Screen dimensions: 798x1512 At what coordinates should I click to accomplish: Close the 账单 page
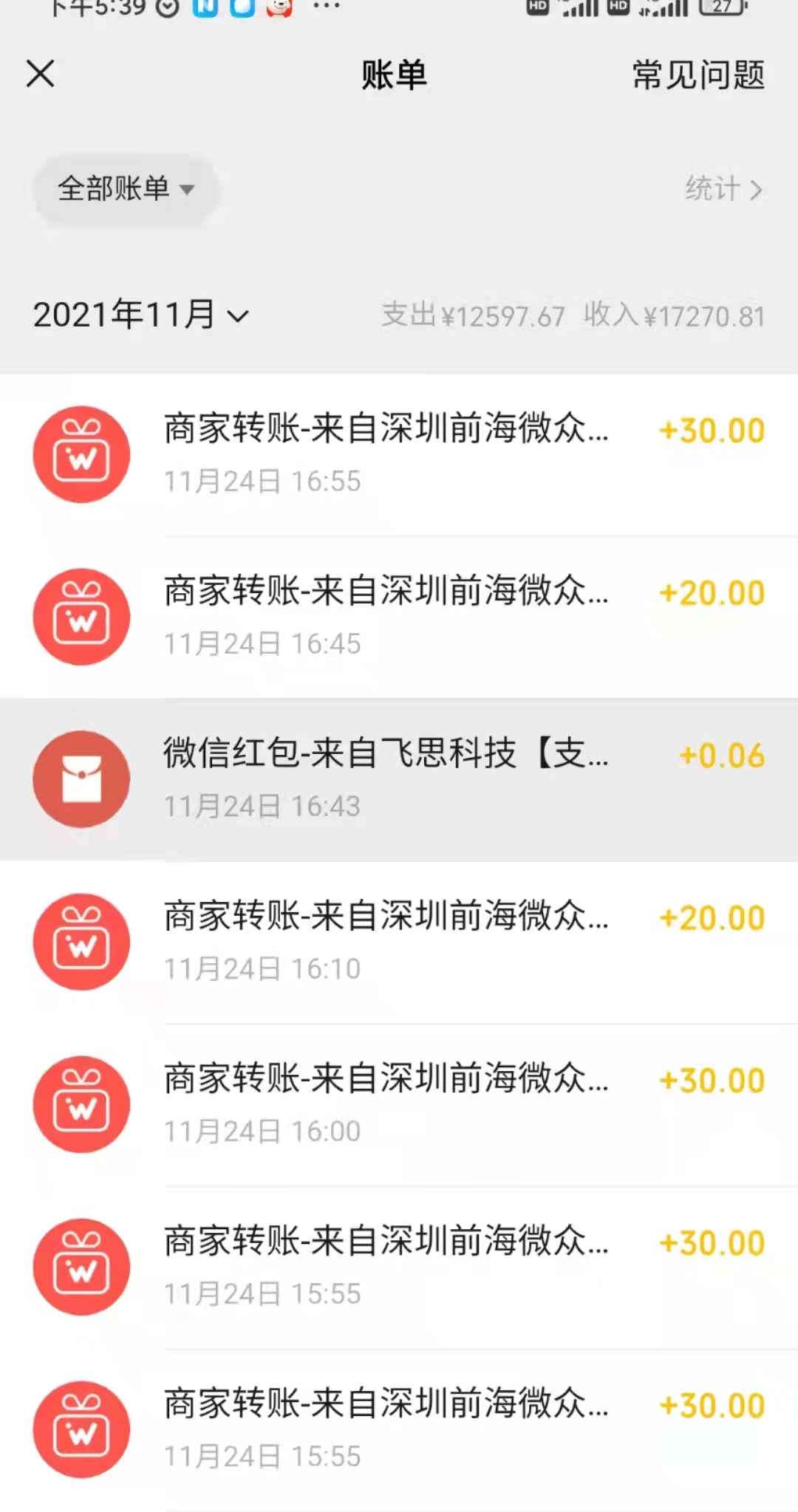41,74
